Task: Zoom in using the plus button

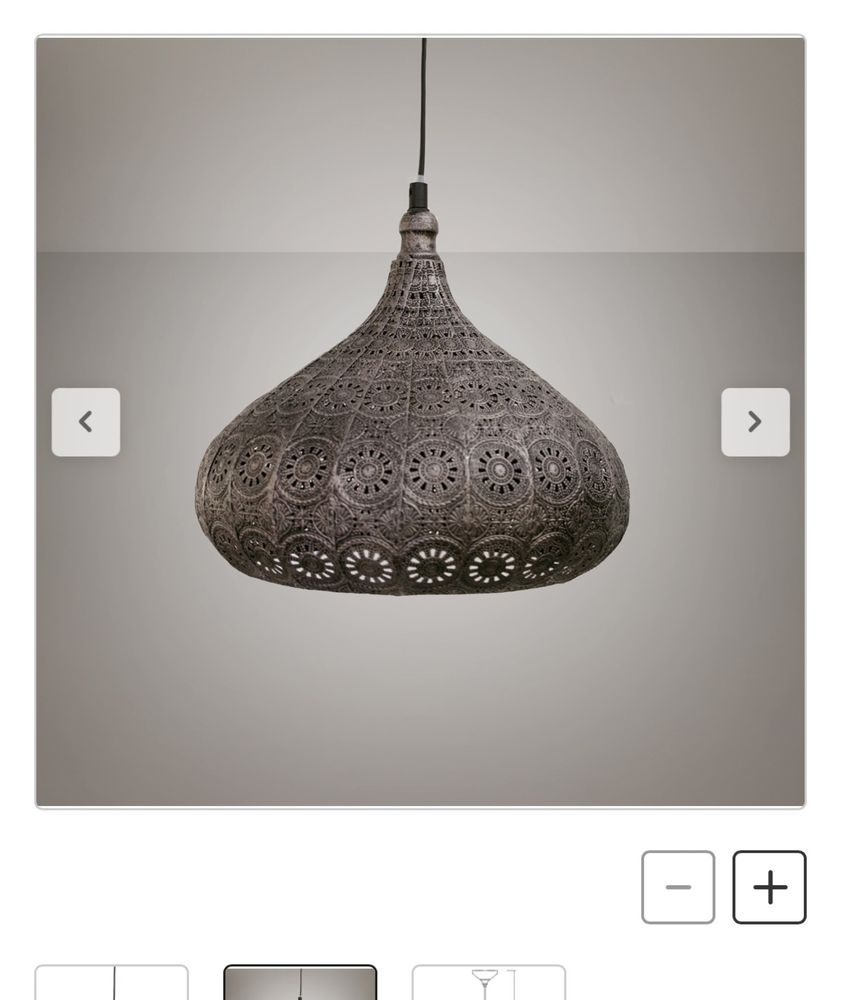Action: click(x=769, y=887)
